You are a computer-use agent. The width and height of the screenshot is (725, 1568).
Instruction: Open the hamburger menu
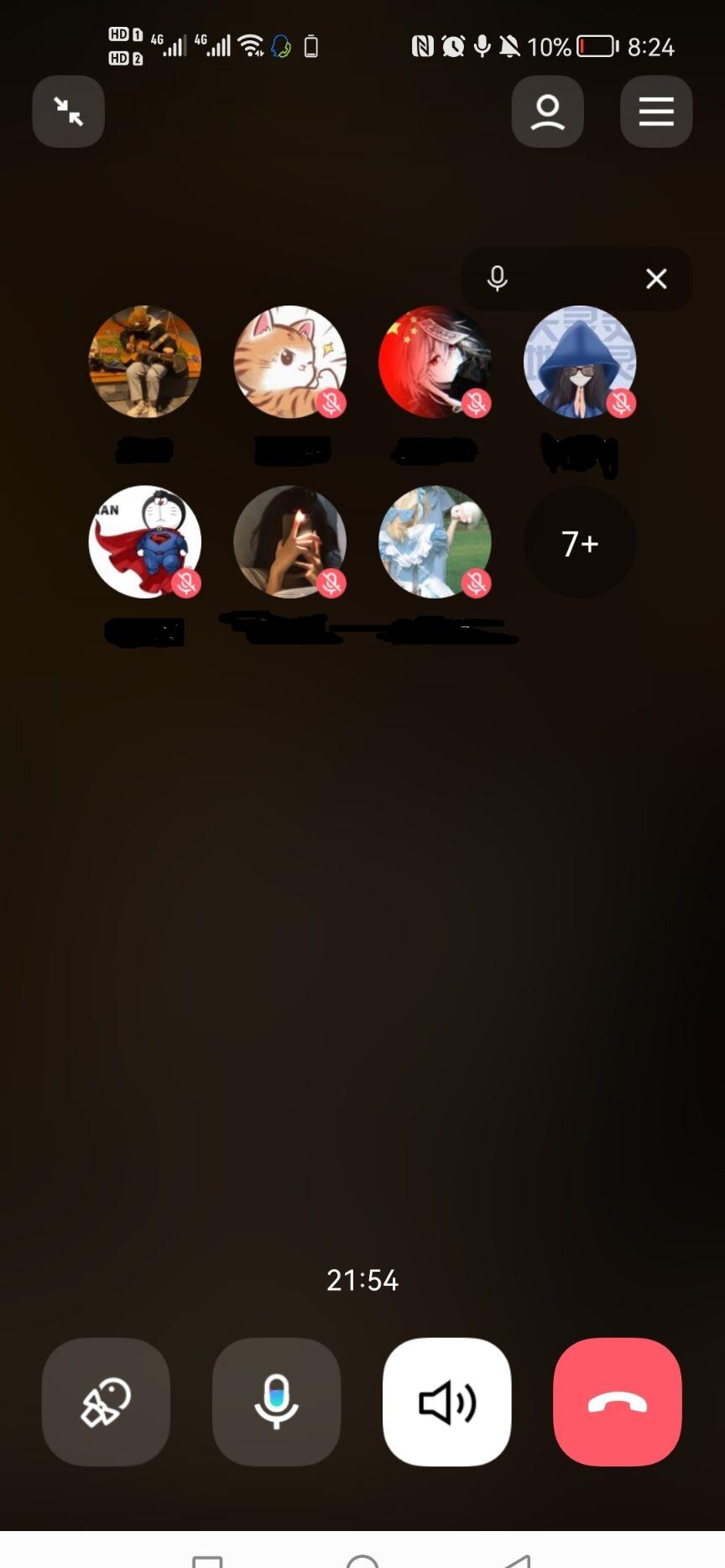click(x=655, y=112)
